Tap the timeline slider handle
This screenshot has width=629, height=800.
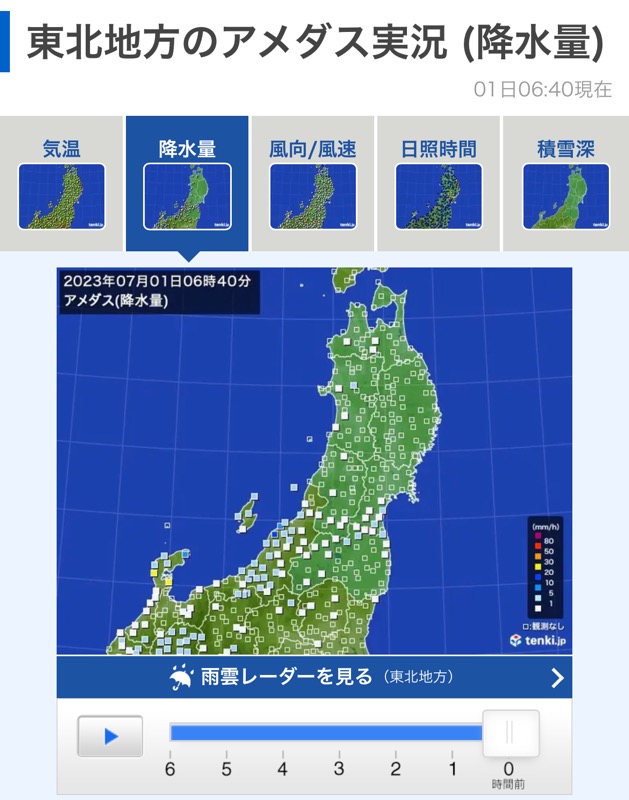coord(510,733)
